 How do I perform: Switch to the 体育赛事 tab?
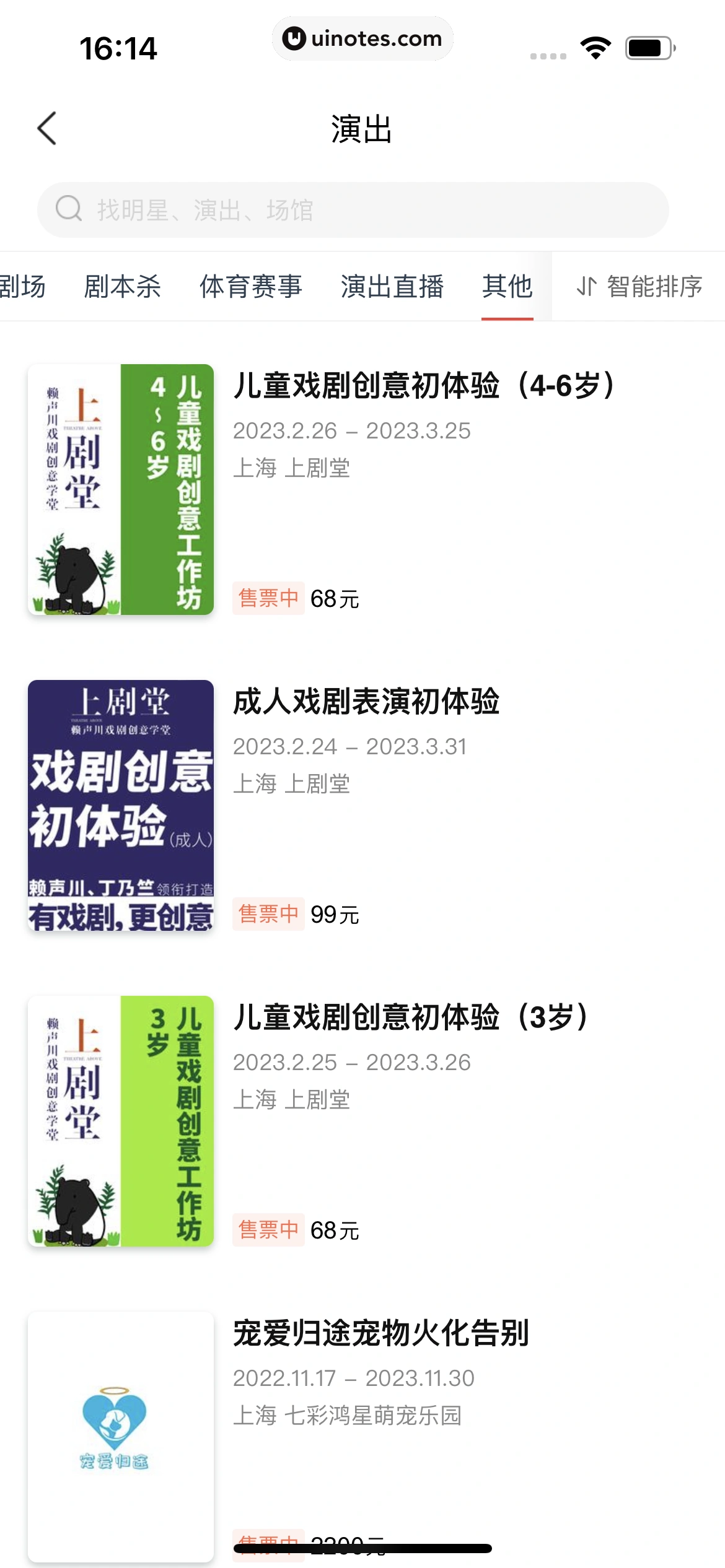(x=252, y=287)
